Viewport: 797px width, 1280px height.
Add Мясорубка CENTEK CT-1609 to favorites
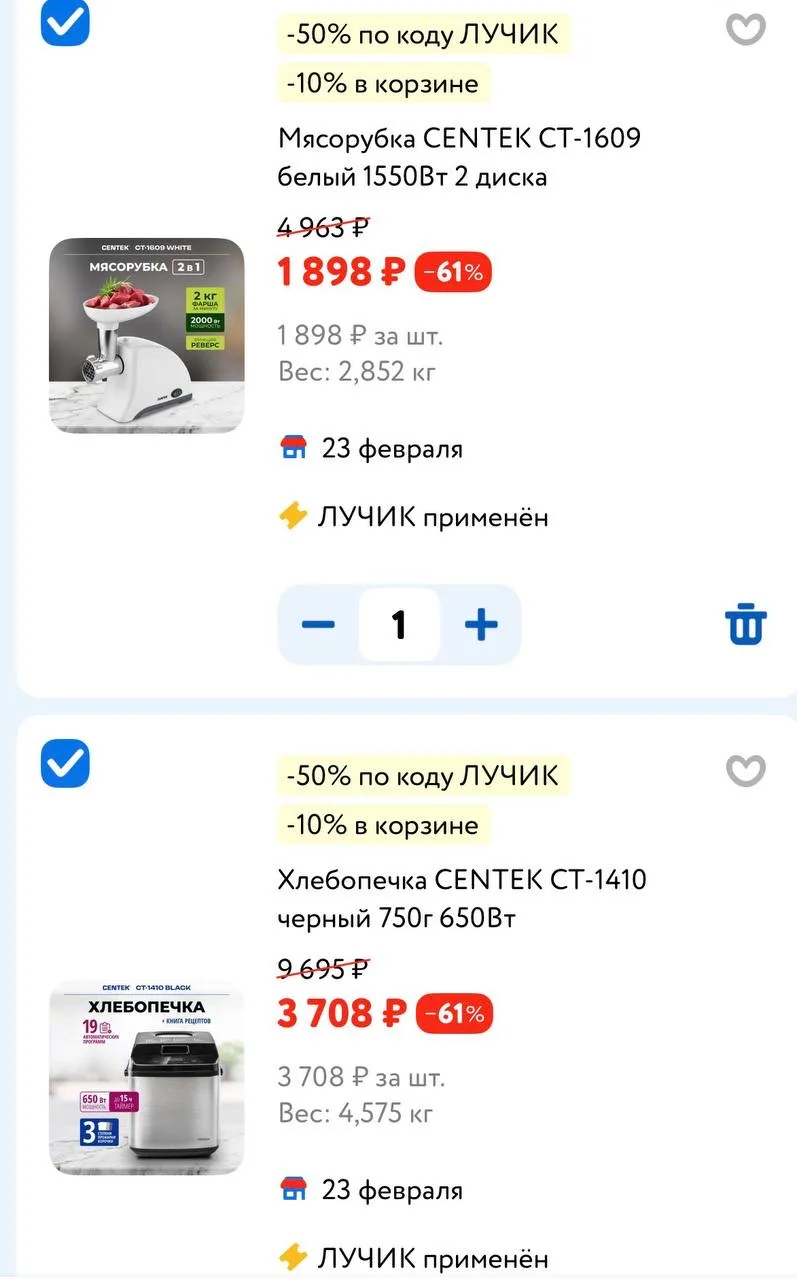point(745,29)
